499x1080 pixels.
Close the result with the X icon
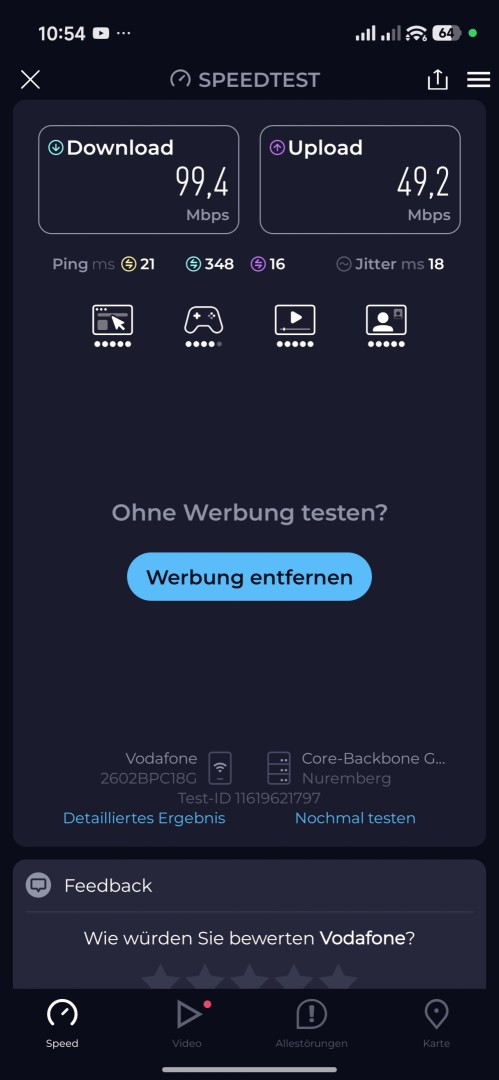[x=30, y=80]
